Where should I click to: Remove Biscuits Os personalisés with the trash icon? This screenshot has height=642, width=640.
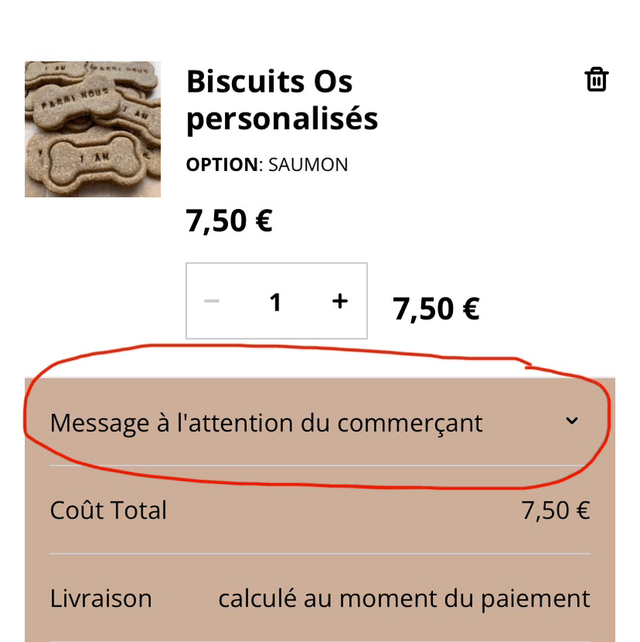[x=596, y=80]
